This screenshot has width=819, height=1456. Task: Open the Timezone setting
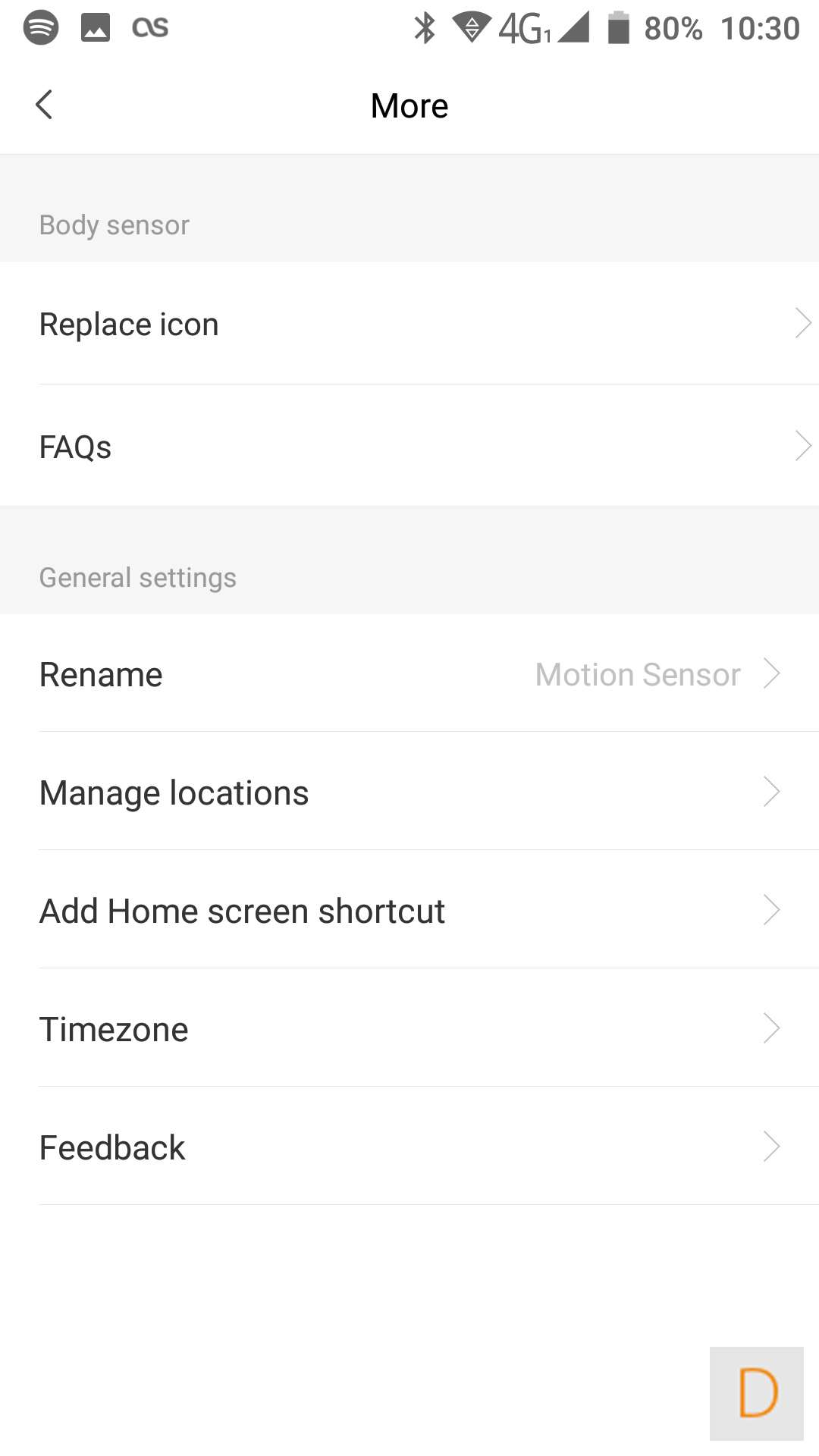[x=409, y=1029]
